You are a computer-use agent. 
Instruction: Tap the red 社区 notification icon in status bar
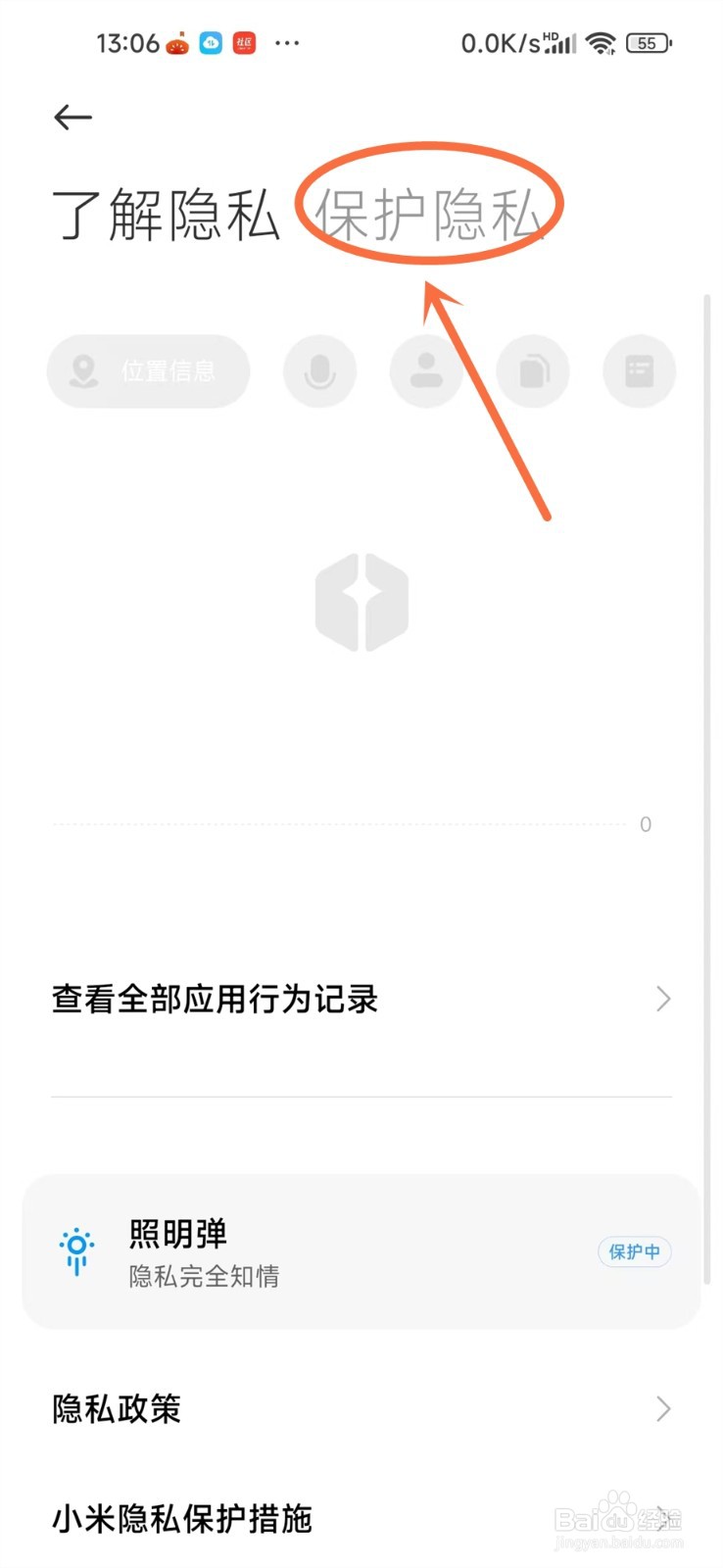point(244,42)
